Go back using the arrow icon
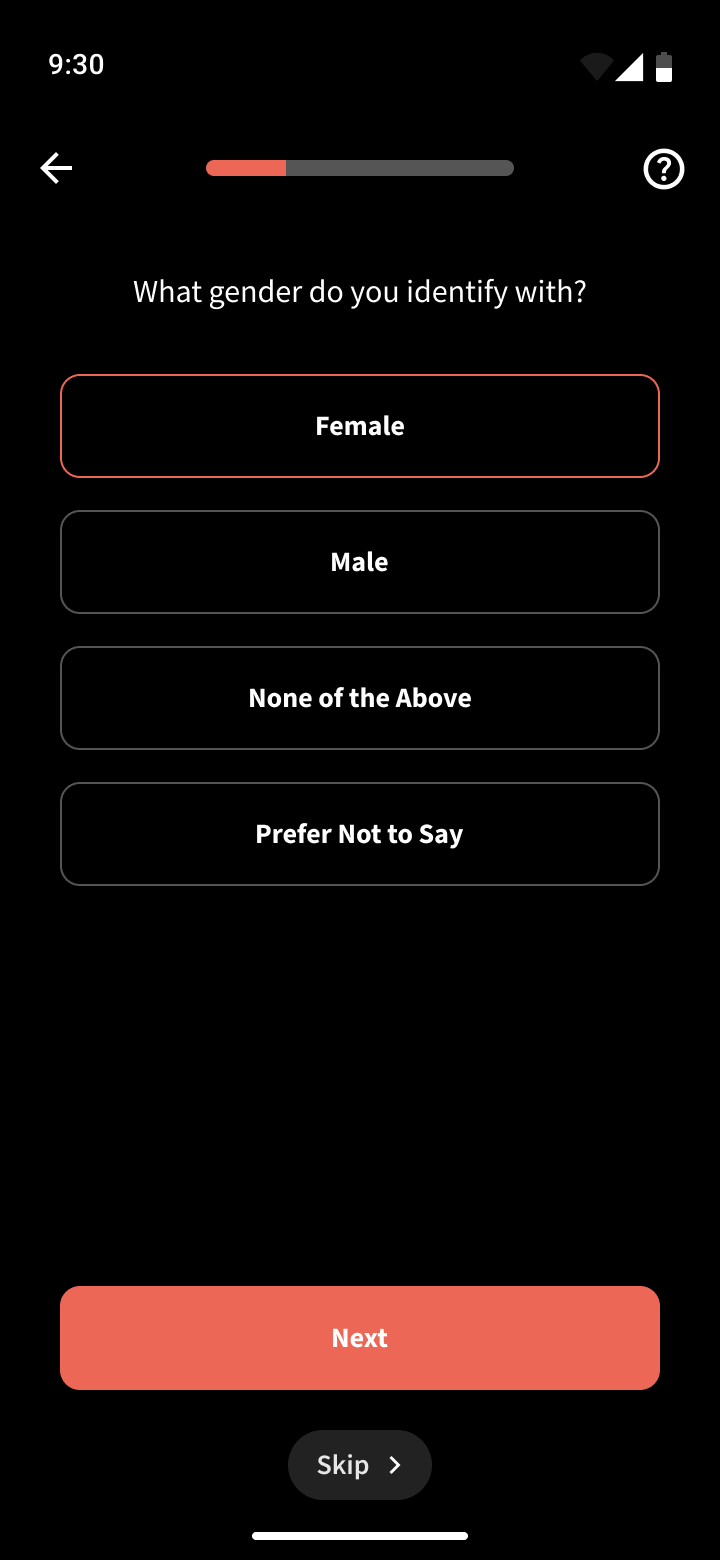 (x=56, y=168)
